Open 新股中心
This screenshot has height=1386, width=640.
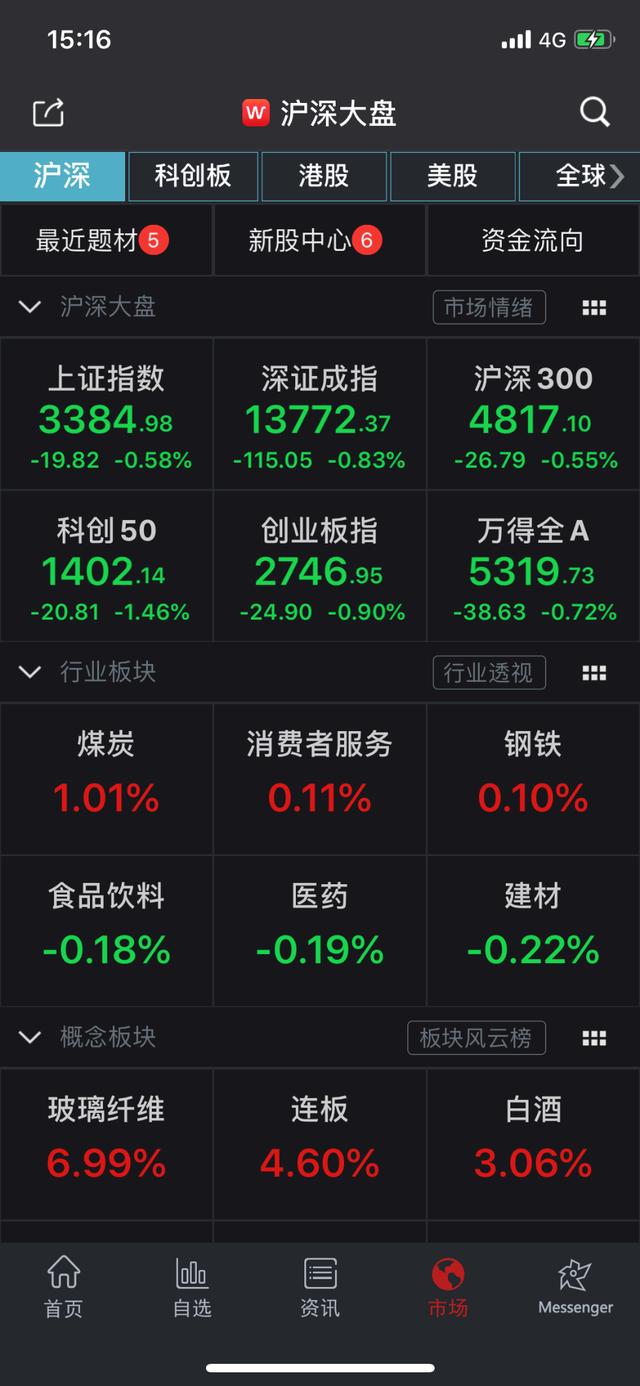tap(319, 240)
